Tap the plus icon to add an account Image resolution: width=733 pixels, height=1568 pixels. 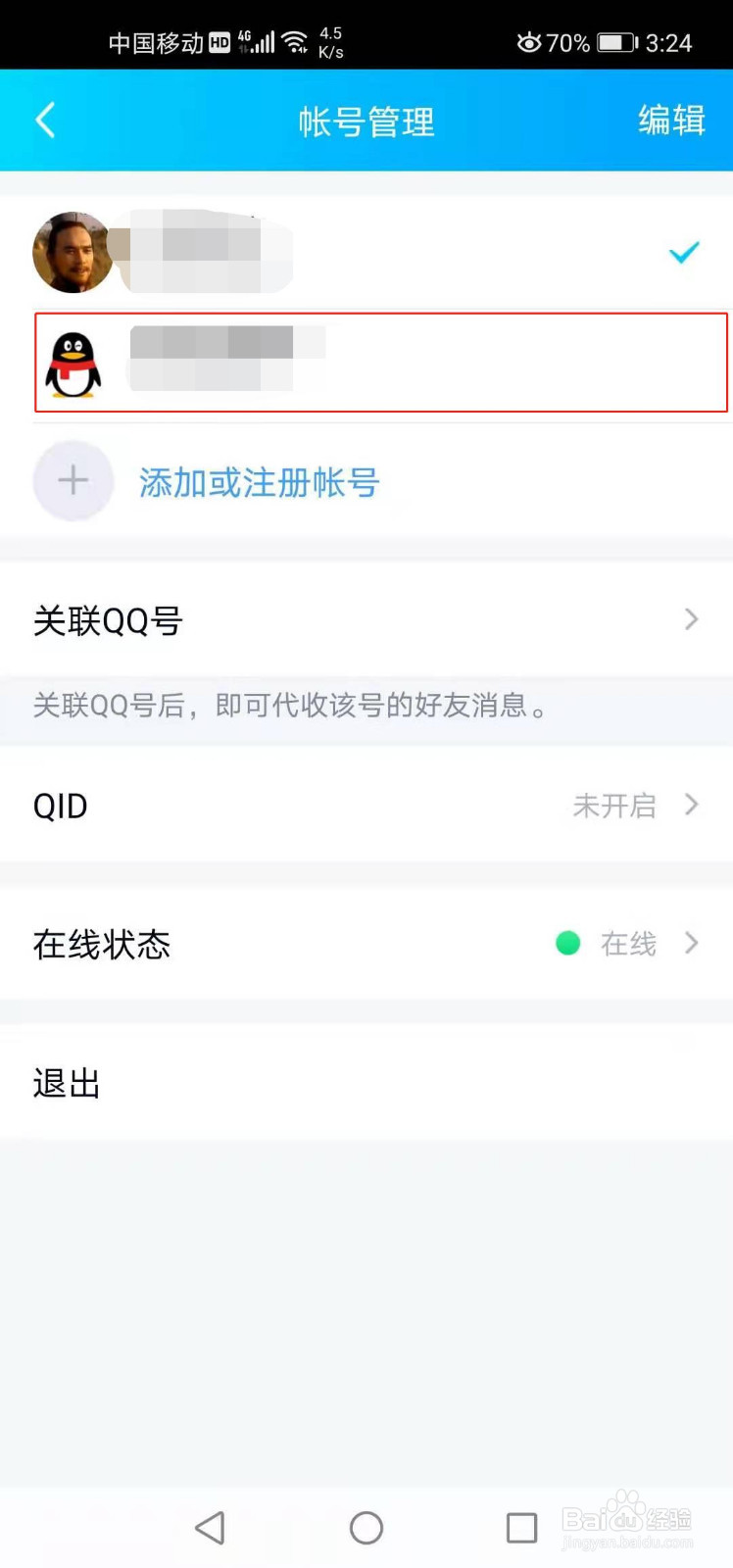coord(73,480)
